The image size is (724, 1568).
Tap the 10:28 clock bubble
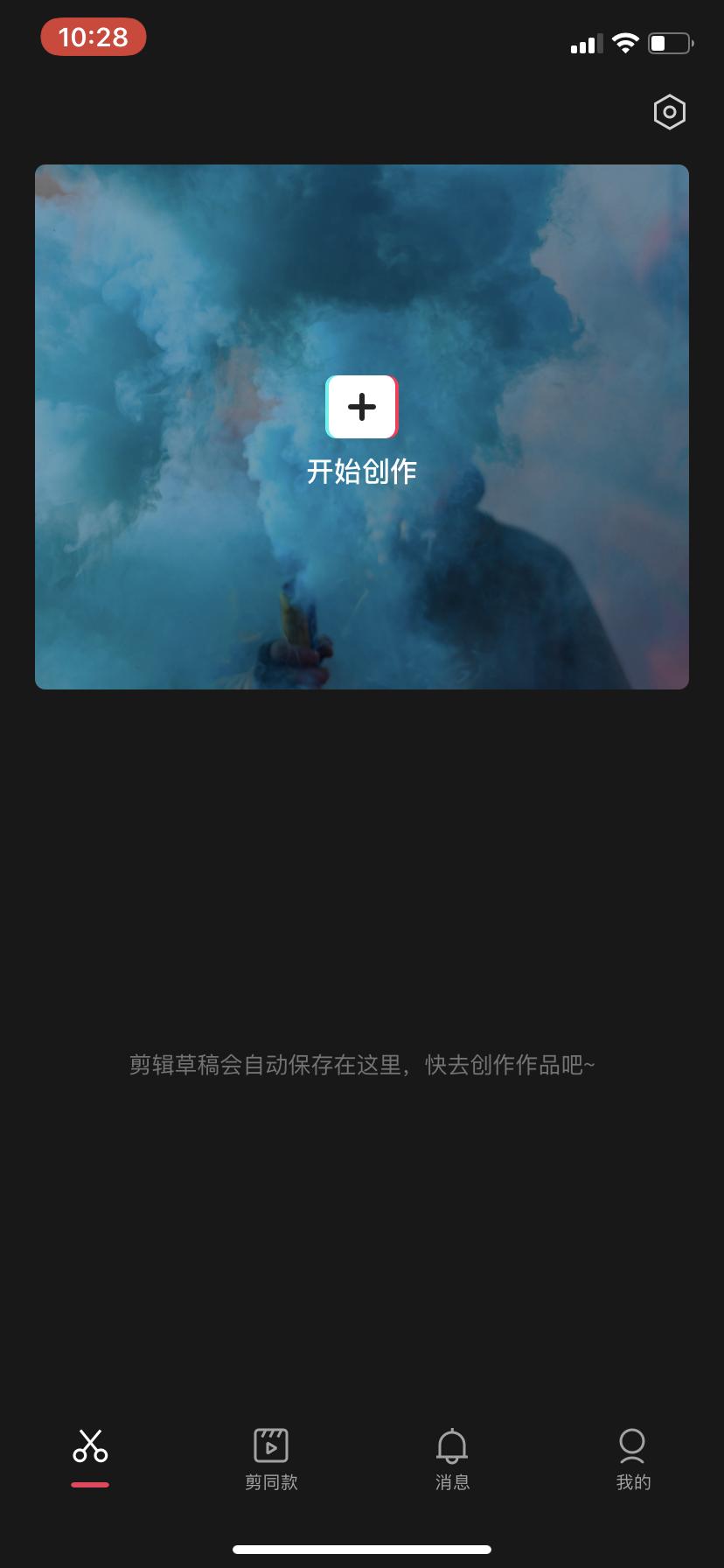click(94, 37)
